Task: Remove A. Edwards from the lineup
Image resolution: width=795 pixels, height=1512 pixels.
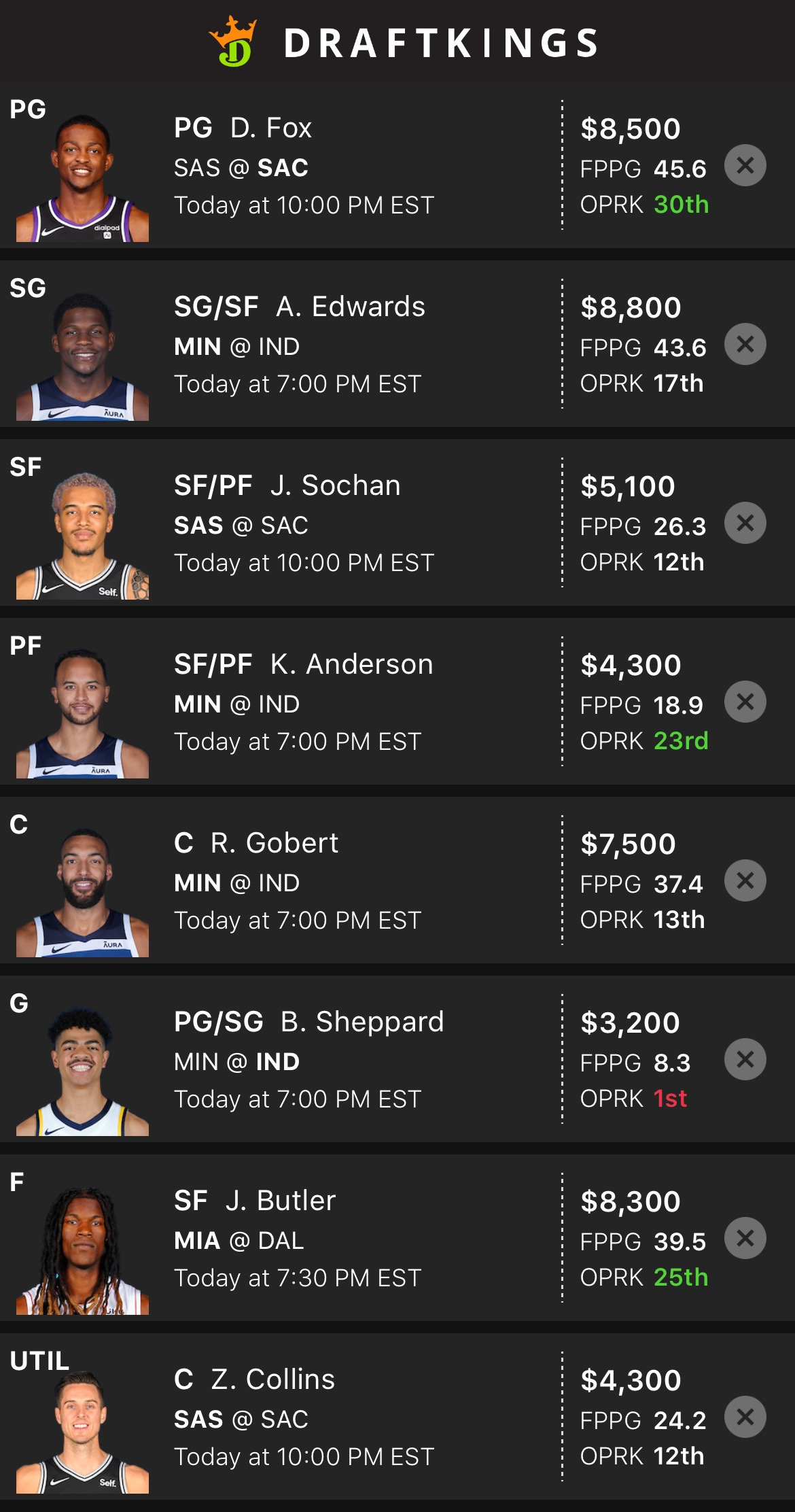Action: 745,344
